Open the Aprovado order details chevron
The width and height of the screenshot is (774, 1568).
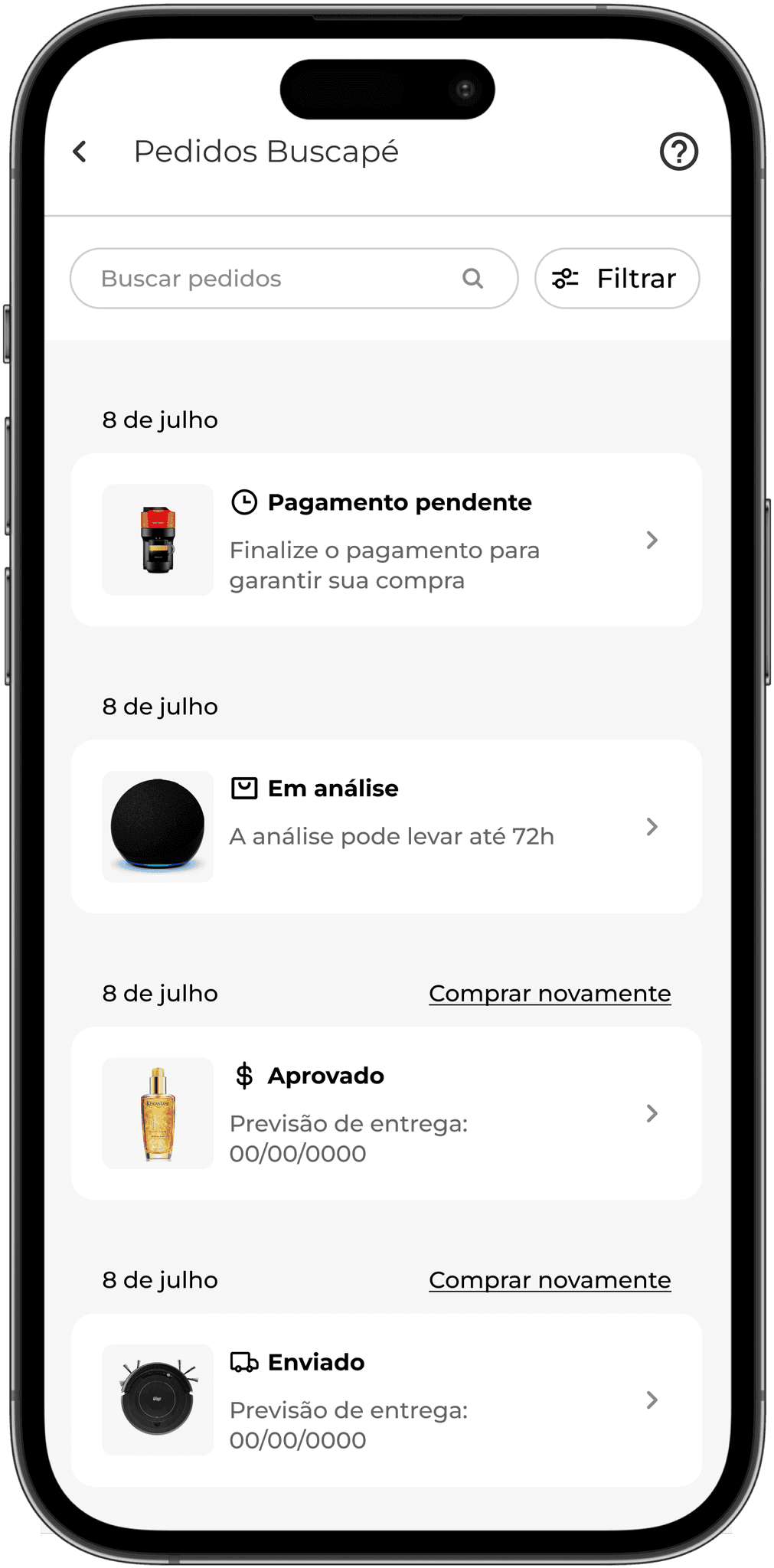coord(652,1113)
